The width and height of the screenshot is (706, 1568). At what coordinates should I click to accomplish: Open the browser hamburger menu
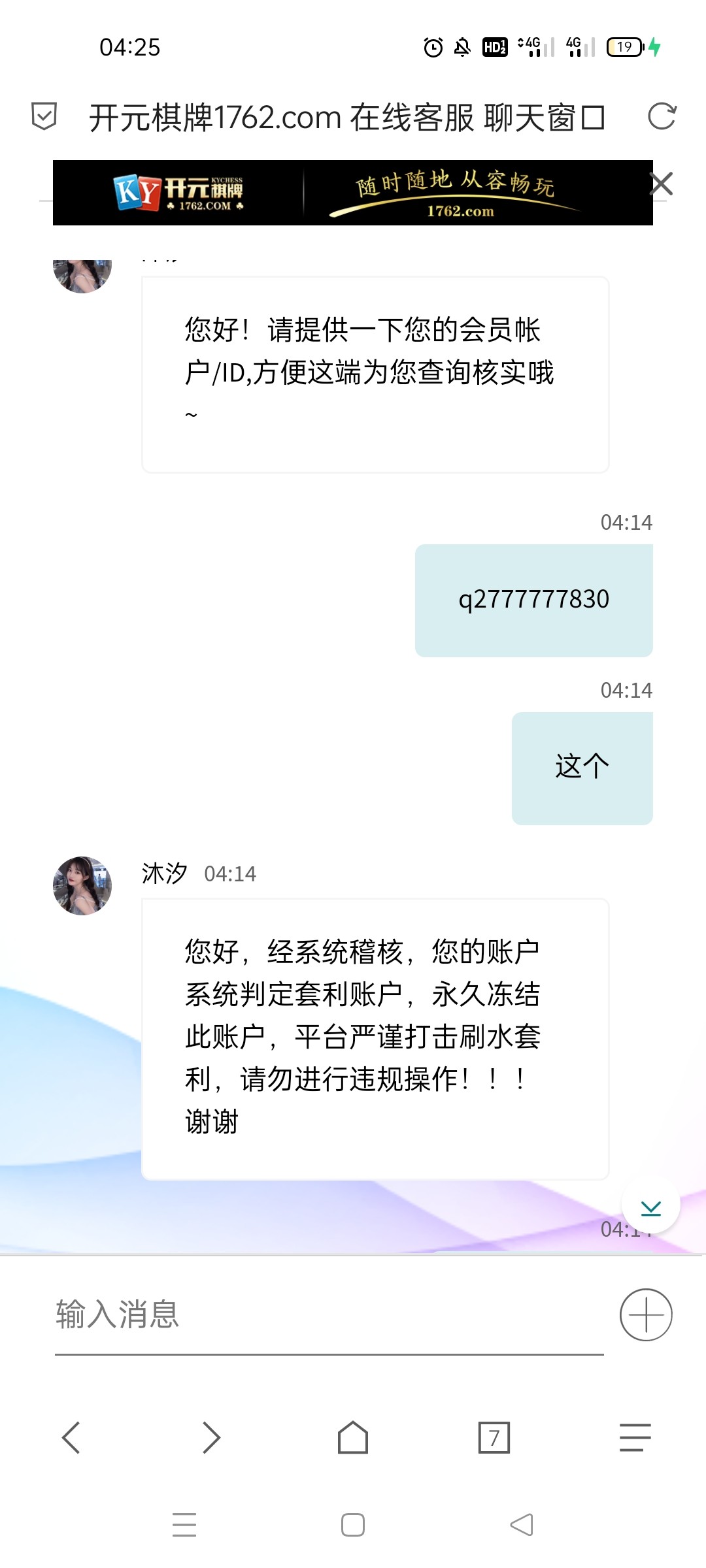click(x=635, y=1437)
